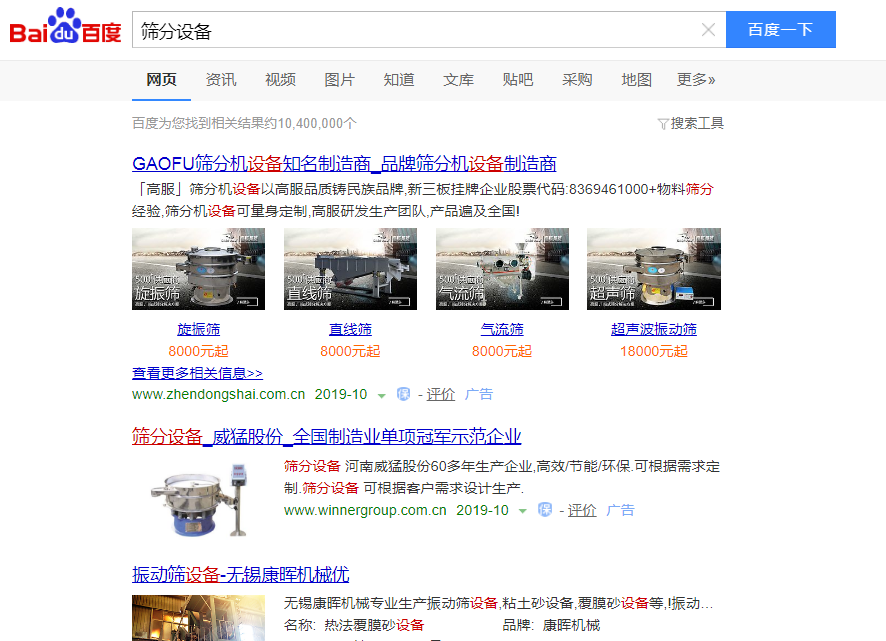Switch to the 资讯 tab

[221, 80]
